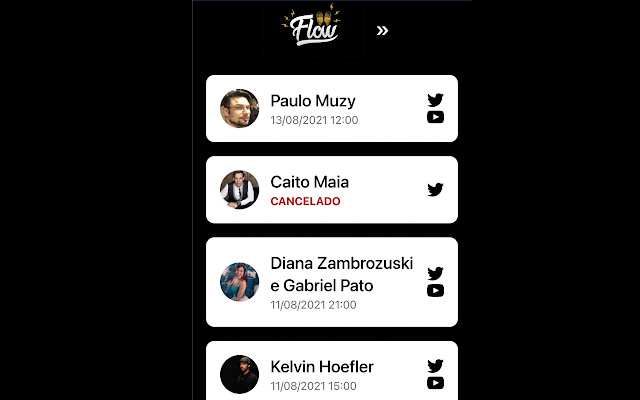This screenshot has height=400, width=640.
Task: Open Paulo Muzy's YouTube link
Action: pyautogui.click(x=435, y=117)
